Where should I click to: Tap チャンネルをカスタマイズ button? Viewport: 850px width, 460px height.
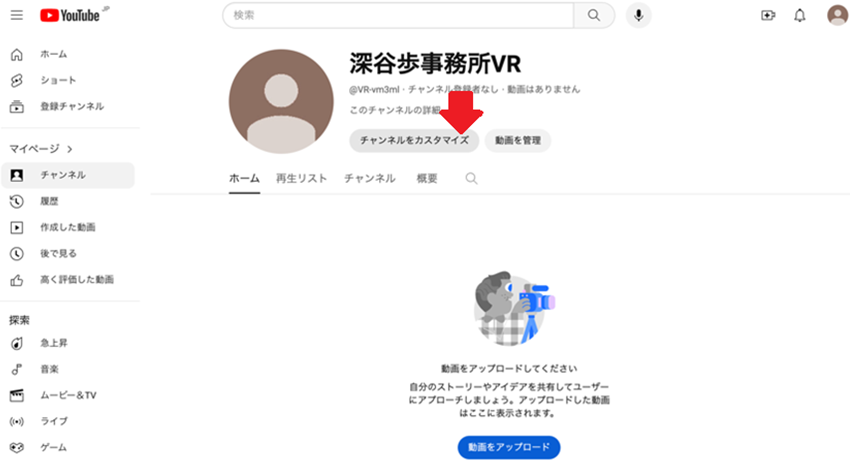[414, 141]
